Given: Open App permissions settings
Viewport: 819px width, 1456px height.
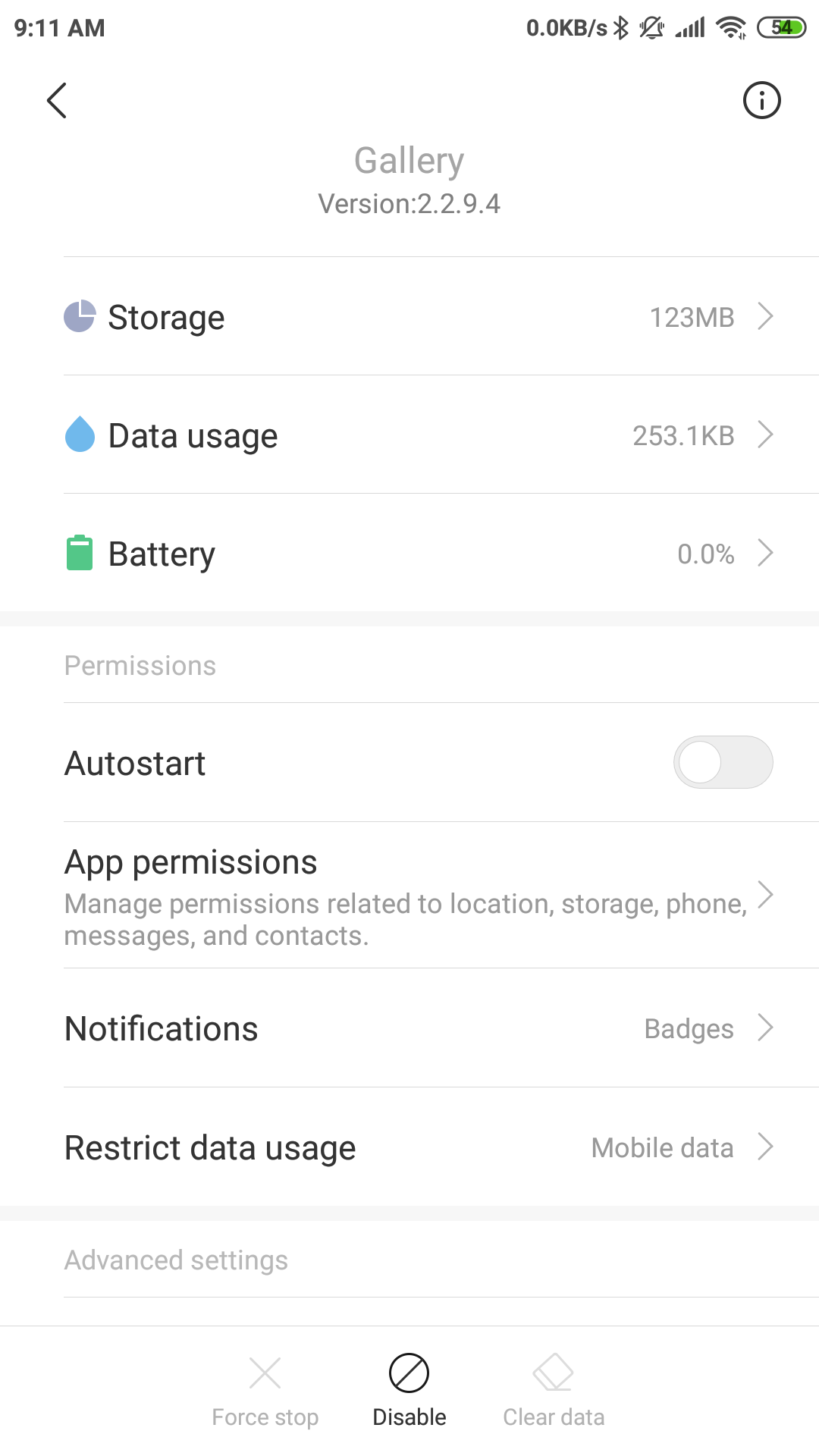Looking at the screenshot, I should pyautogui.click(x=409, y=896).
